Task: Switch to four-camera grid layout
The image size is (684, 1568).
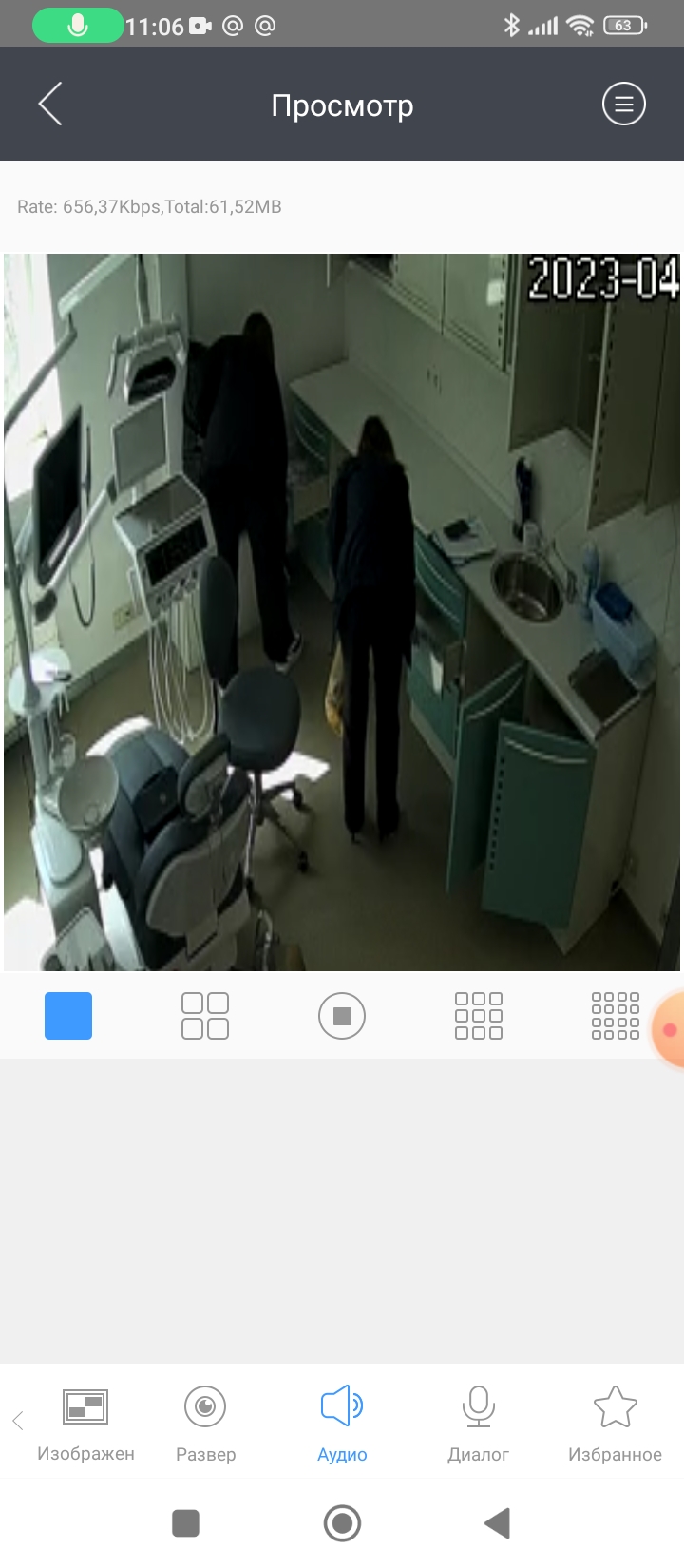Action: coord(205,1016)
